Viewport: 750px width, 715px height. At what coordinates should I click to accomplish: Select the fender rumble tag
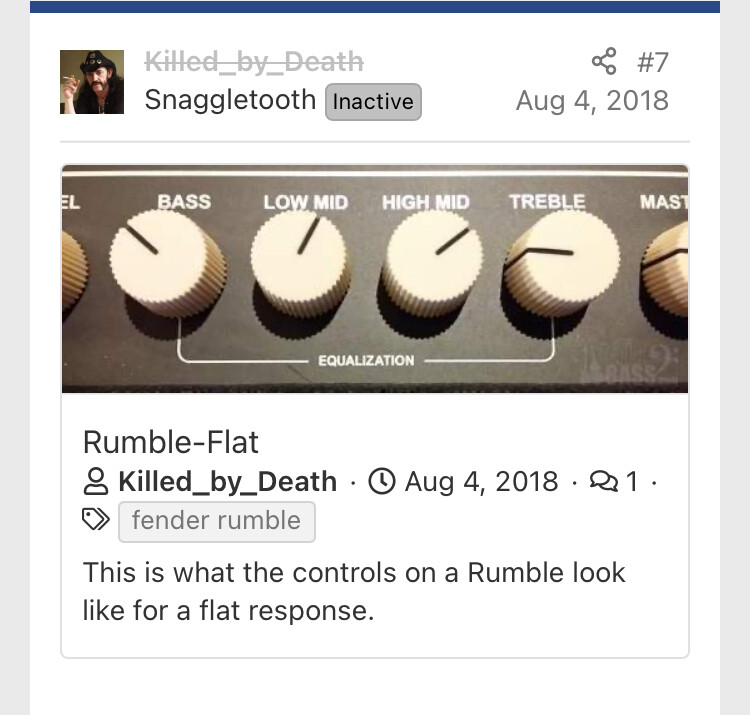click(216, 521)
